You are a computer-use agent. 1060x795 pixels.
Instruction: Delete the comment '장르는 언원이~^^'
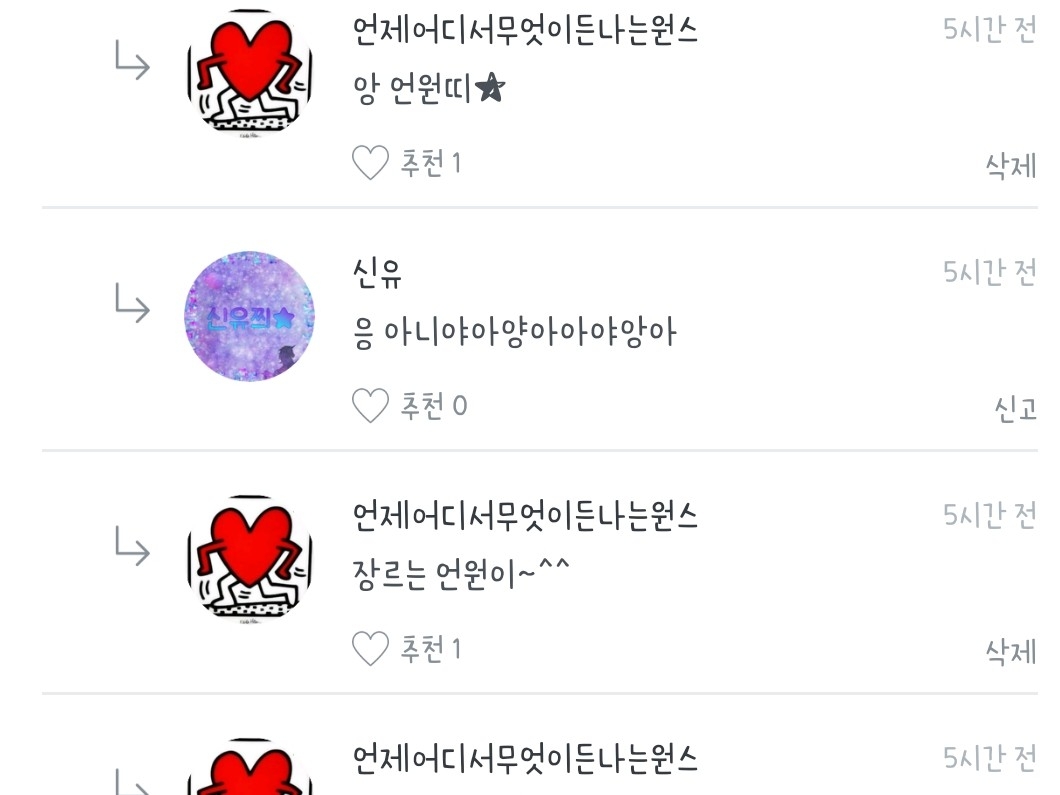(x=1010, y=652)
